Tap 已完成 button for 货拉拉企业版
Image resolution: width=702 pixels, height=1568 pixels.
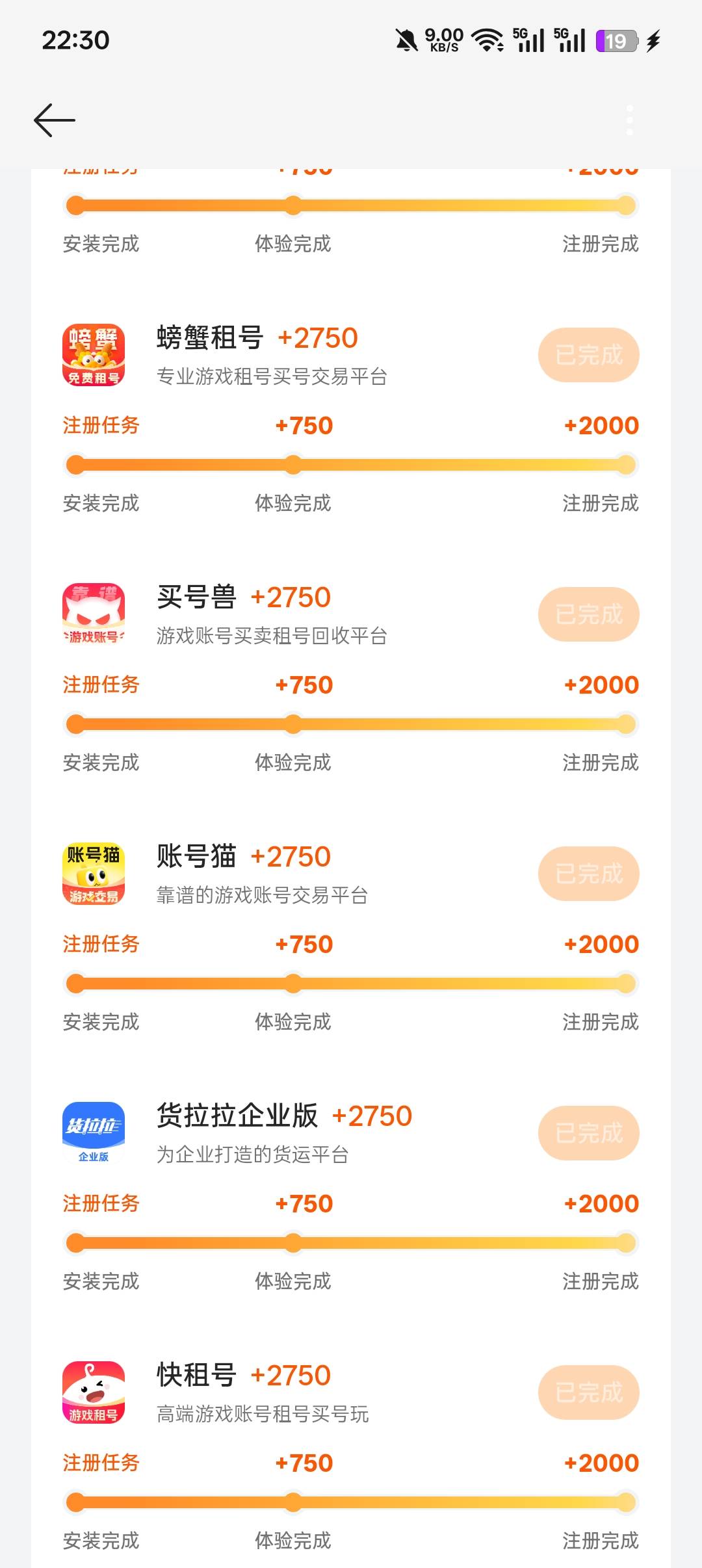588,1133
